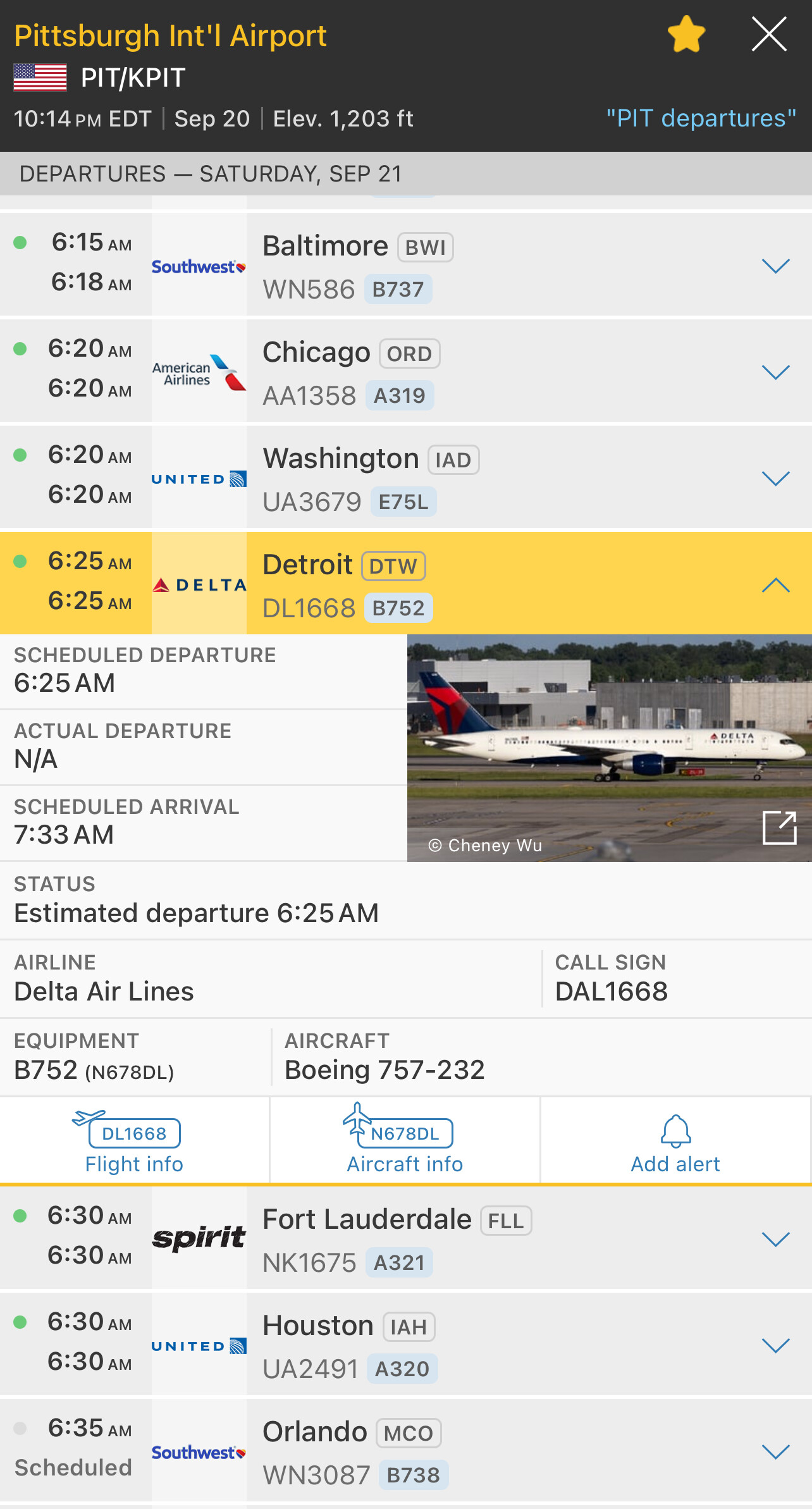Image resolution: width=812 pixels, height=1509 pixels.
Task: Expand the Washington UA3679 flight row
Action: 775,479
